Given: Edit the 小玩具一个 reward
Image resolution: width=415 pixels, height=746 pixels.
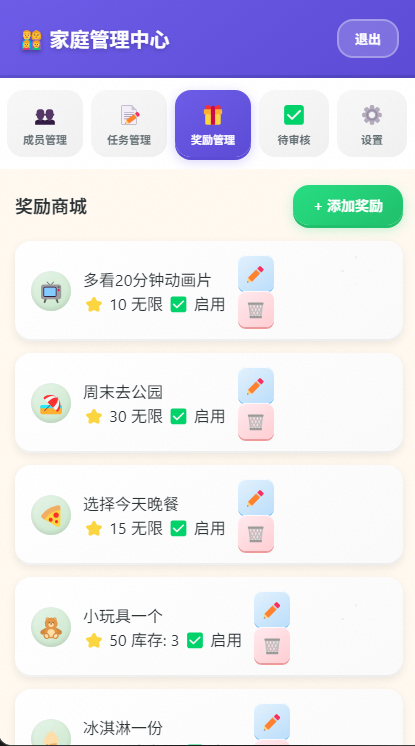Looking at the screenshot, I should coord(272,610).
